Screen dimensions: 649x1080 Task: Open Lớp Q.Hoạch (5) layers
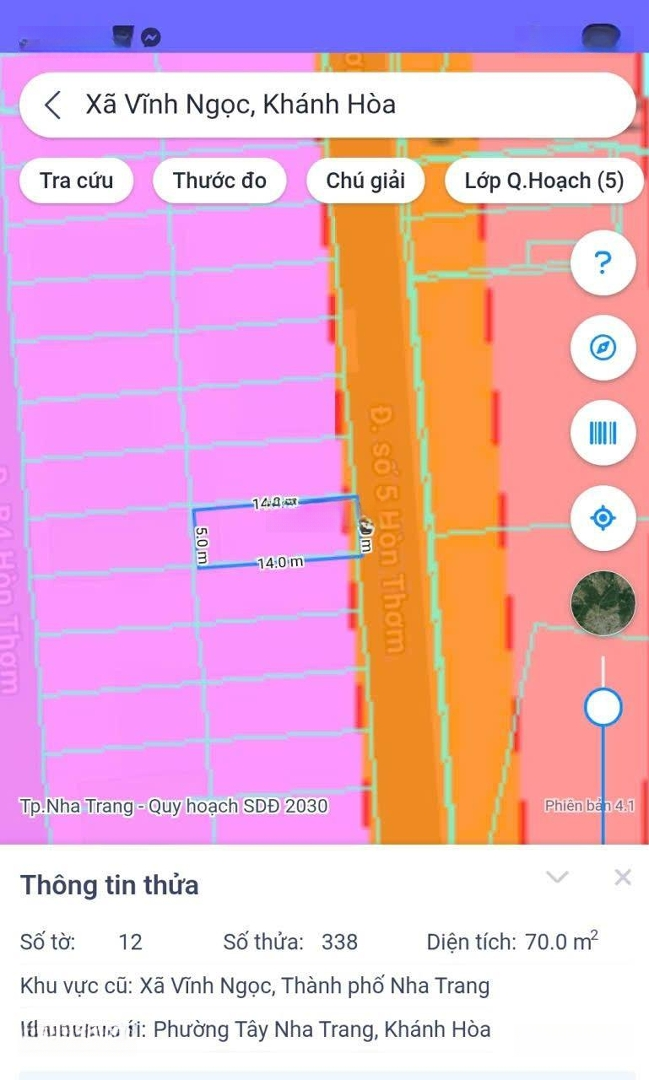543,181
